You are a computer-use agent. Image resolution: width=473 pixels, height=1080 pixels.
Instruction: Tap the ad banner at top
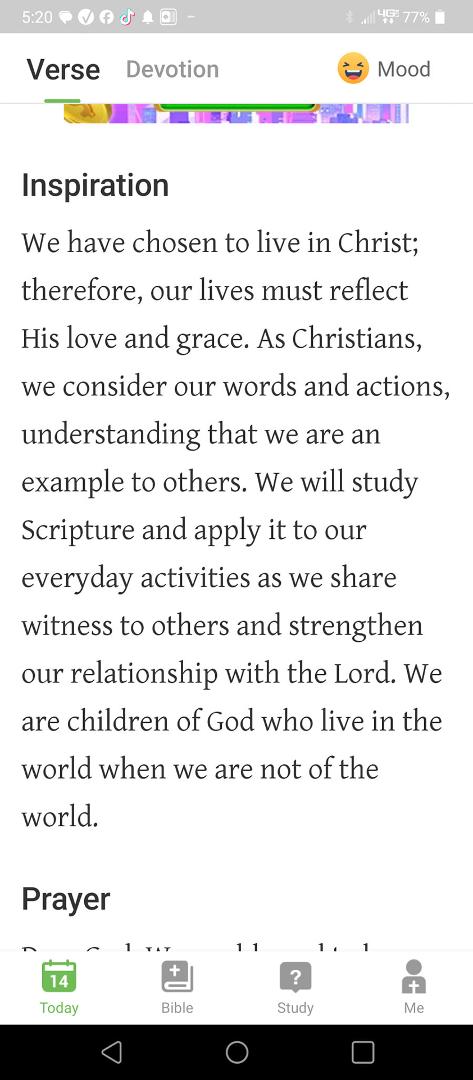[236, 113]
